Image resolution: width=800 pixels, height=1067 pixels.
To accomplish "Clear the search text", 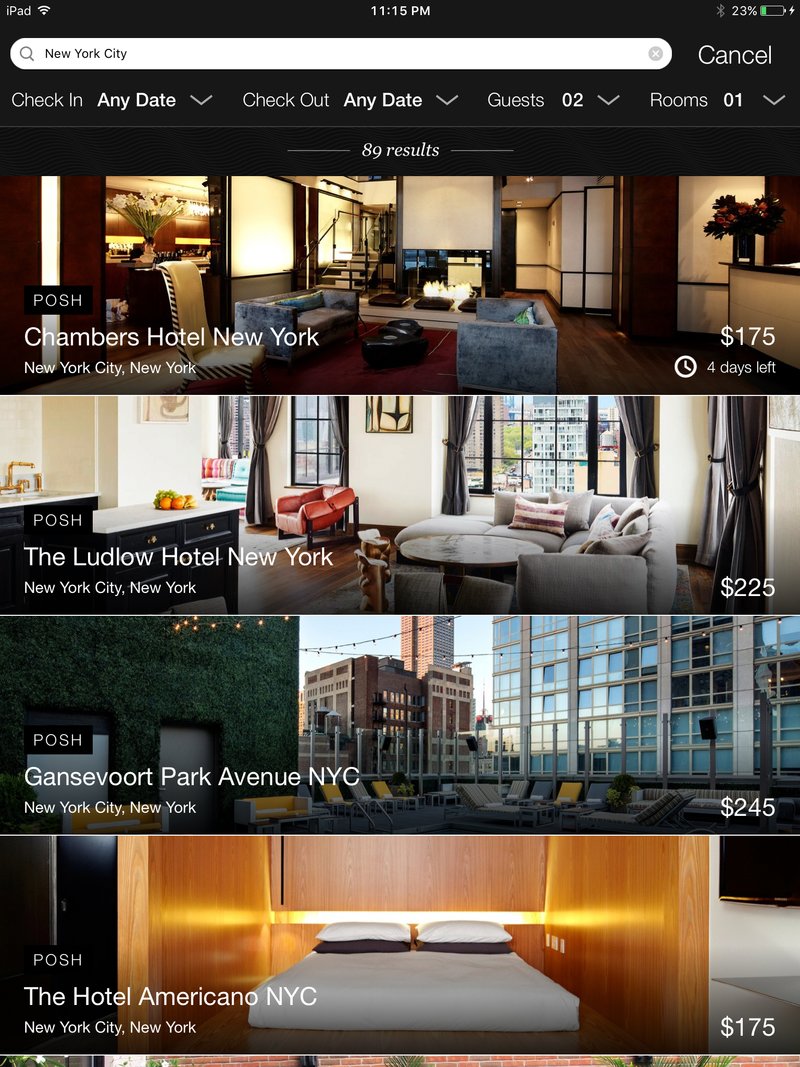I will pos(655,54).
